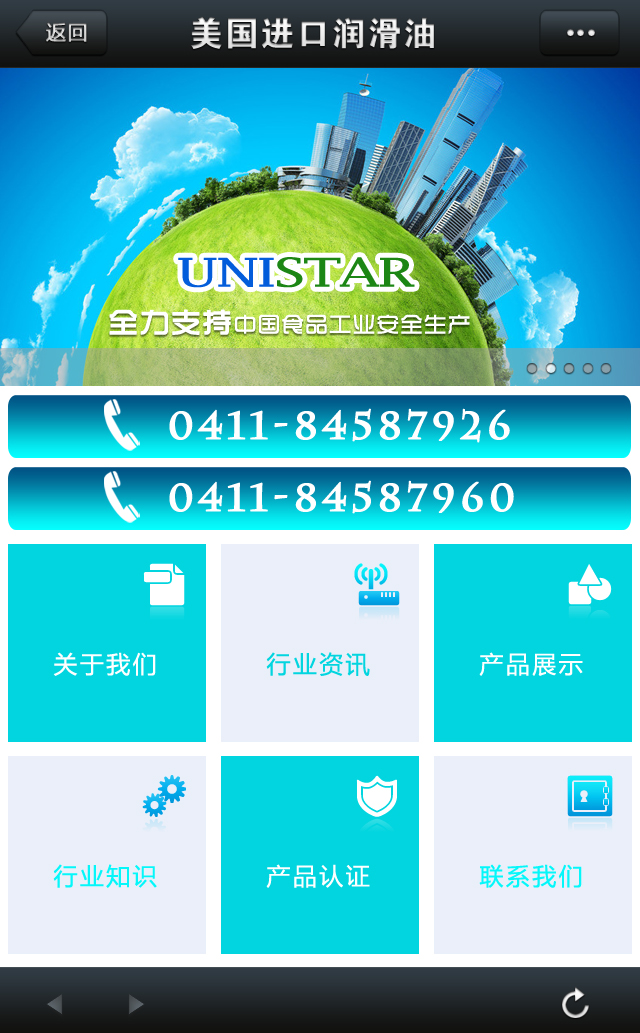Open the three-dot overflow menu
Image resolution: width=640 pixels, height=1033 pixels.
(x=579, y=33)
